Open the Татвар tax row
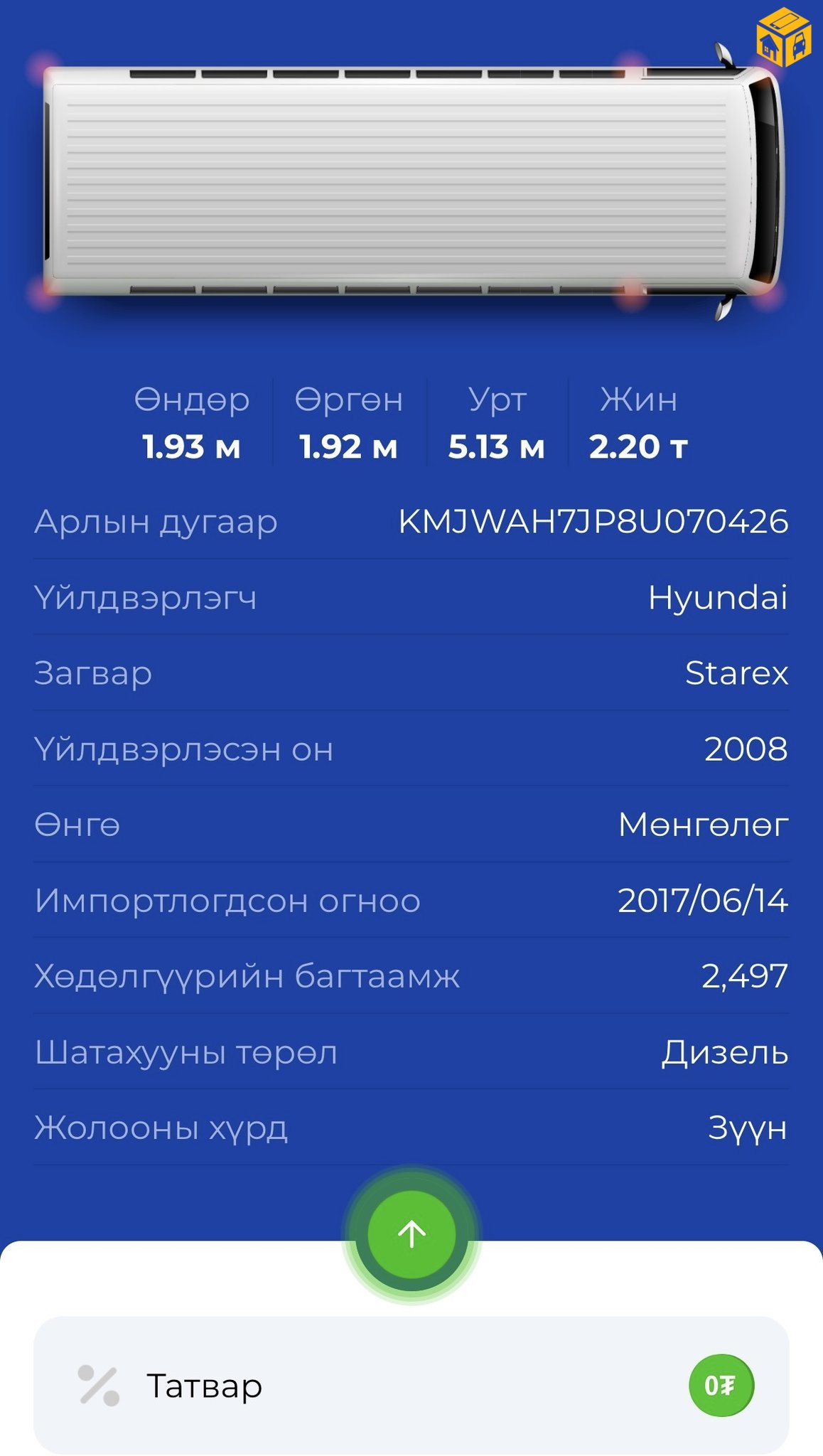 tap(411, 1385)
